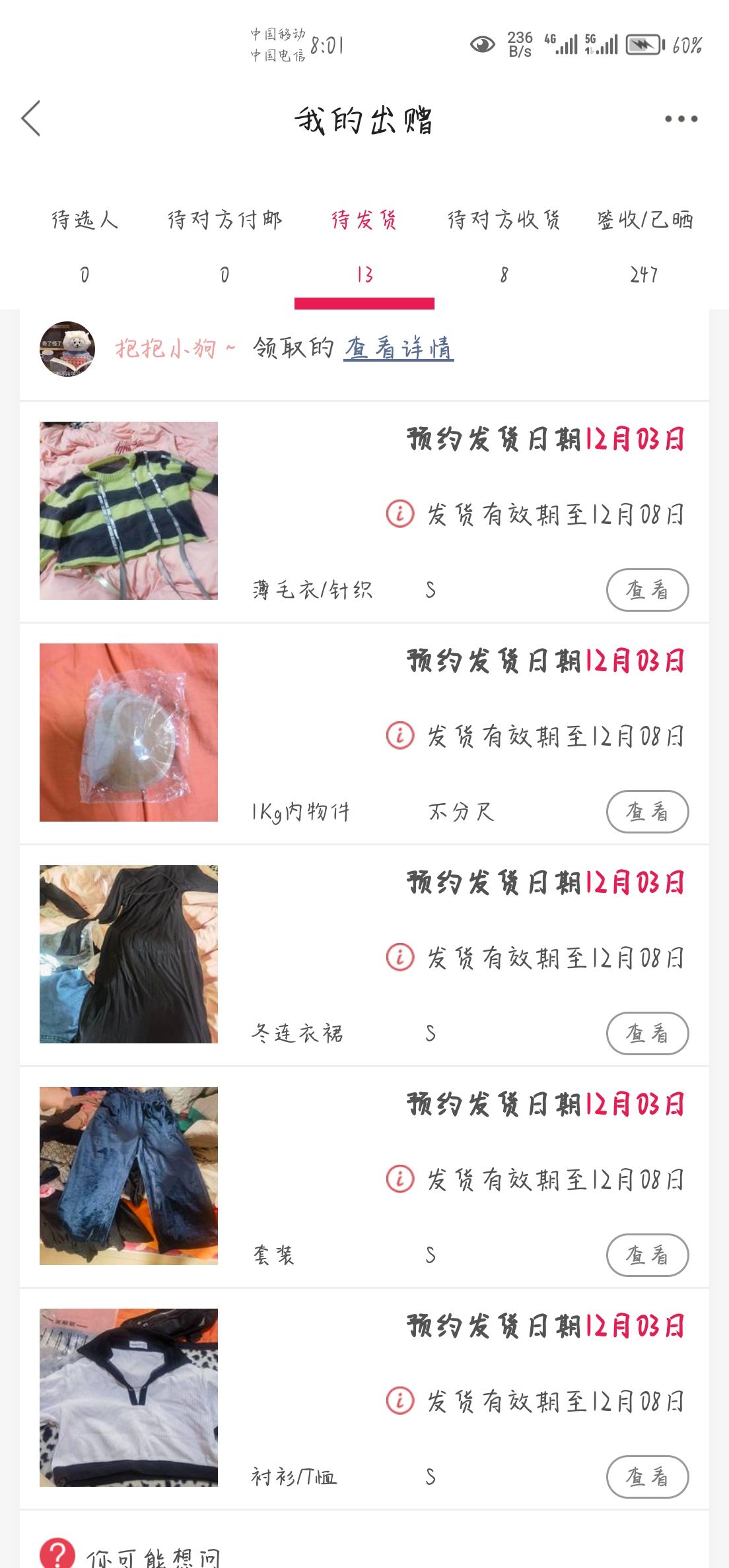The image size is (729, 1568).
Task: Switch to the 签收/已晒 tab
Action: pos(645,245)
